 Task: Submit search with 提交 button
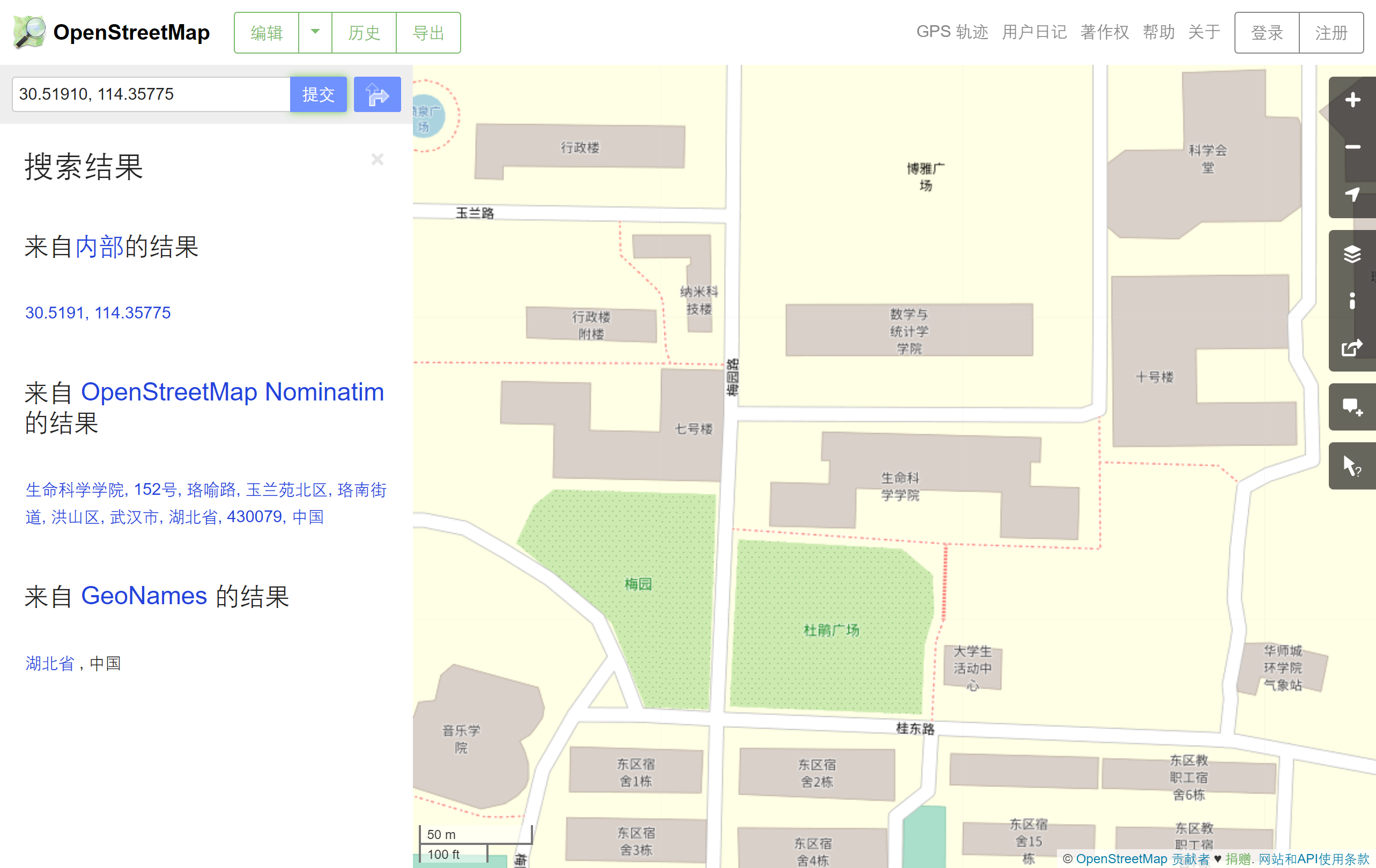pos(319,94)
